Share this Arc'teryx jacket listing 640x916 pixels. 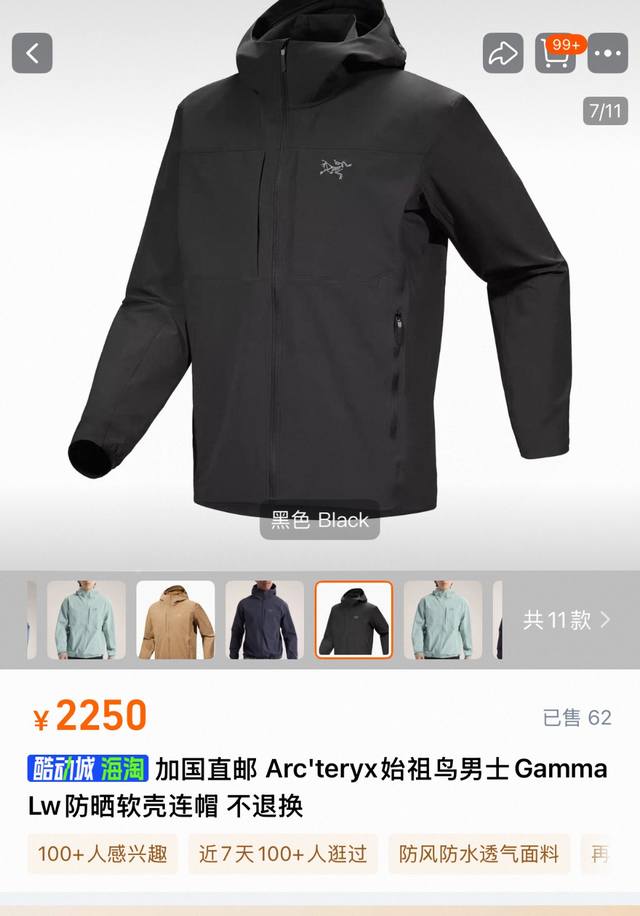503,53
